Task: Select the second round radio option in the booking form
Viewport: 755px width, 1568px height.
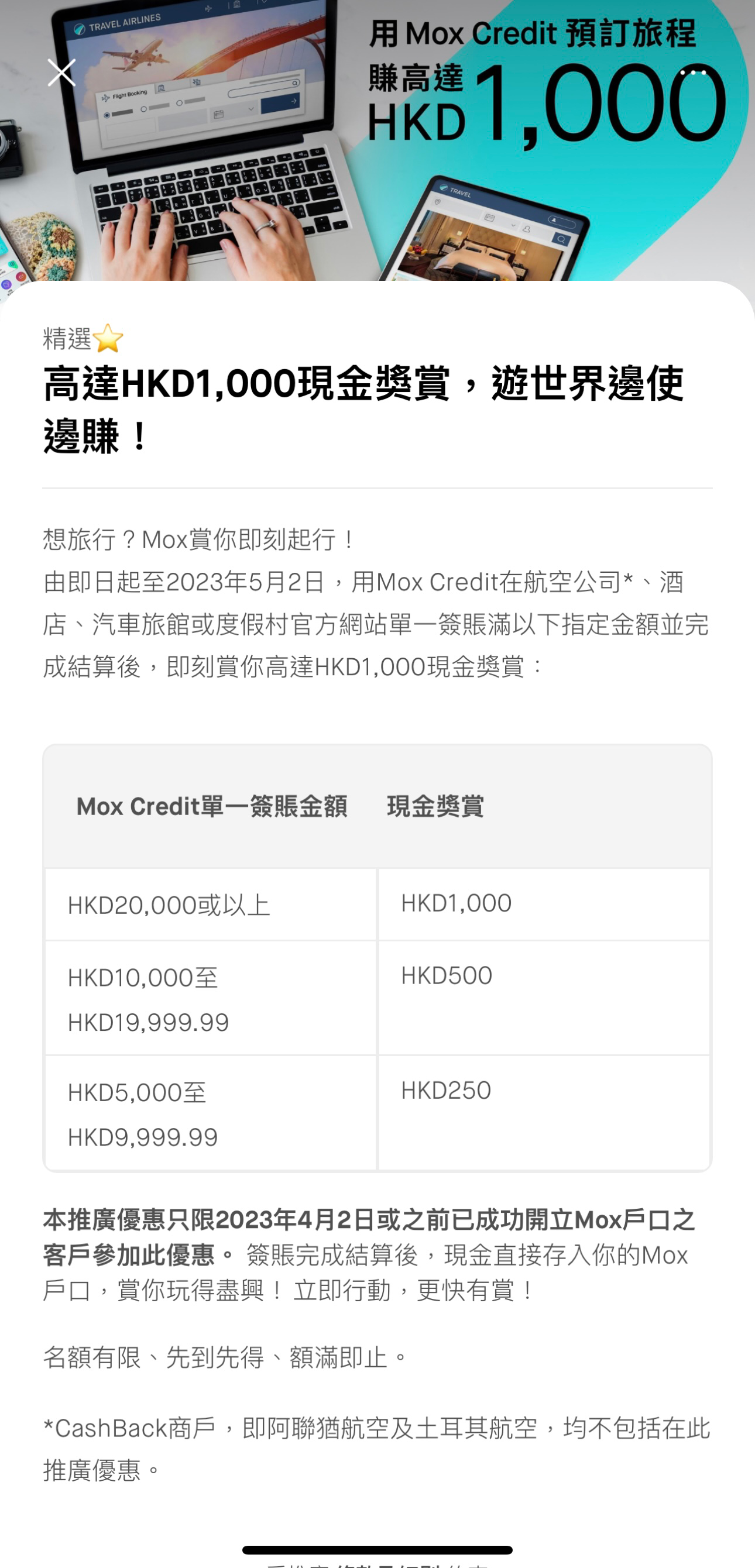Action: [145, 109]
